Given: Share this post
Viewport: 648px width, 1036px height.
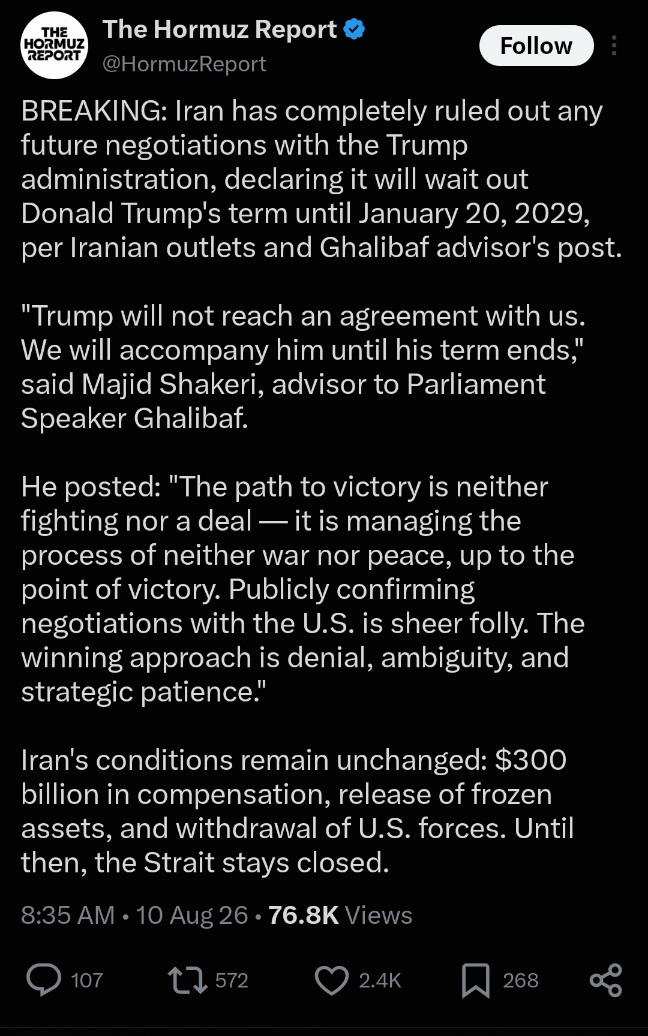Looking at the screenshot, I should coord(606,980).
